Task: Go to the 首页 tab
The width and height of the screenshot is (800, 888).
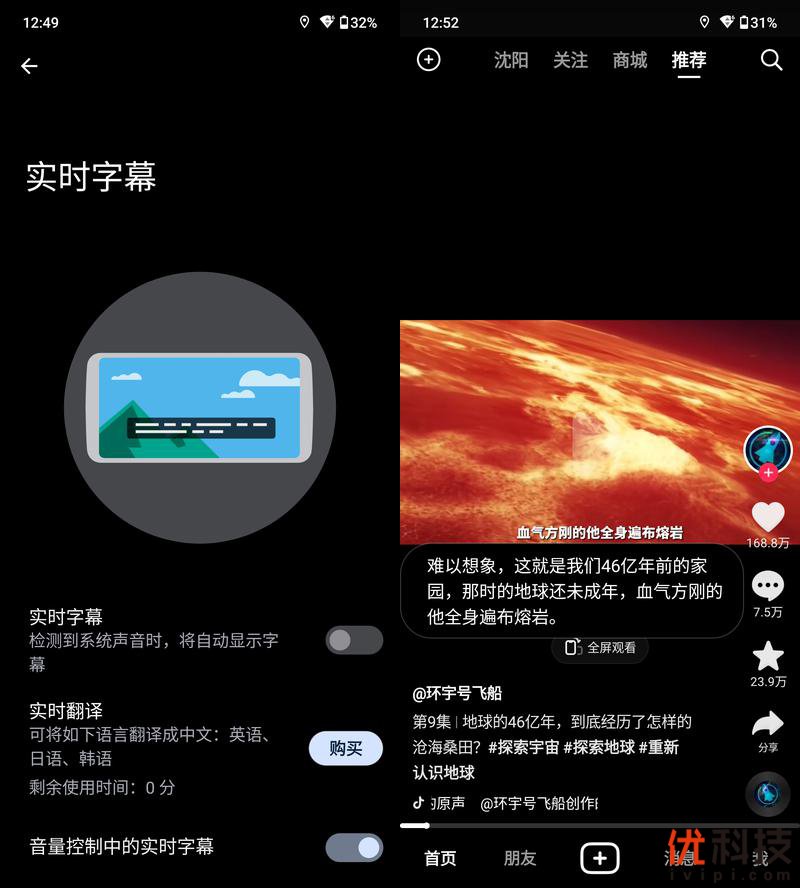Action: [x=440, y=858]
